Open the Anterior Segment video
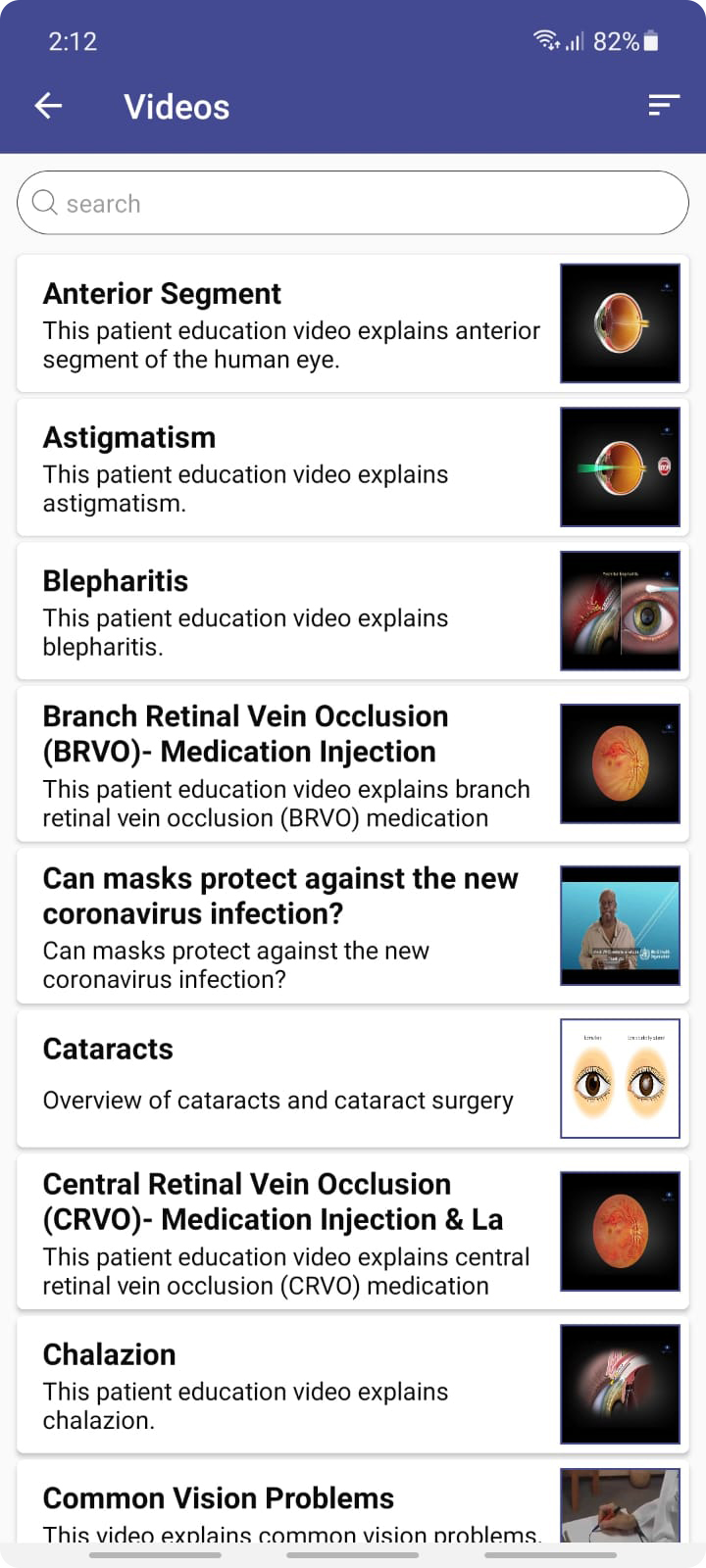The image size is (706, 1568). (x=353, y=323)
